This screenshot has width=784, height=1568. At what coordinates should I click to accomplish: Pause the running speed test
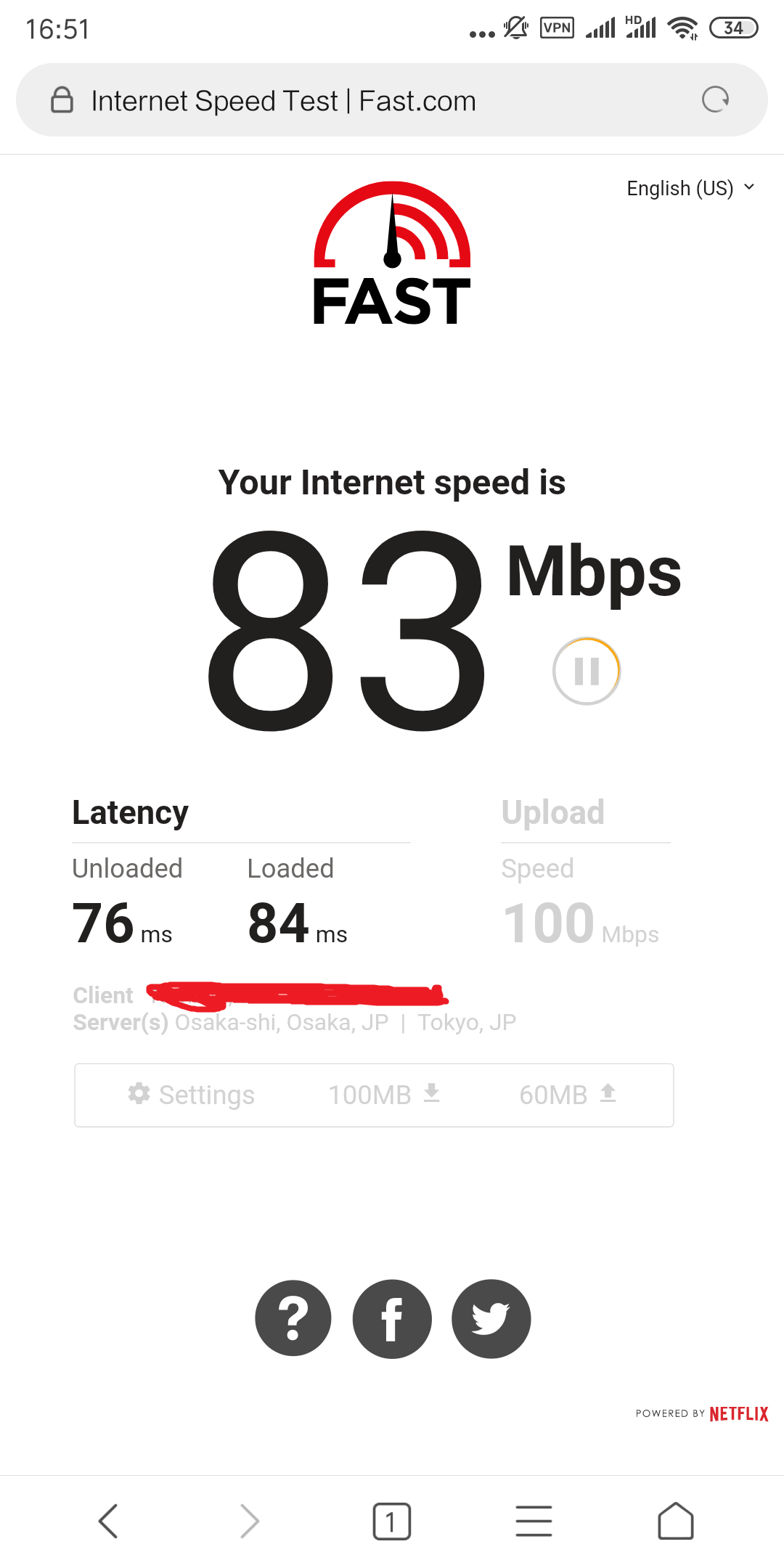pos(587,671)
